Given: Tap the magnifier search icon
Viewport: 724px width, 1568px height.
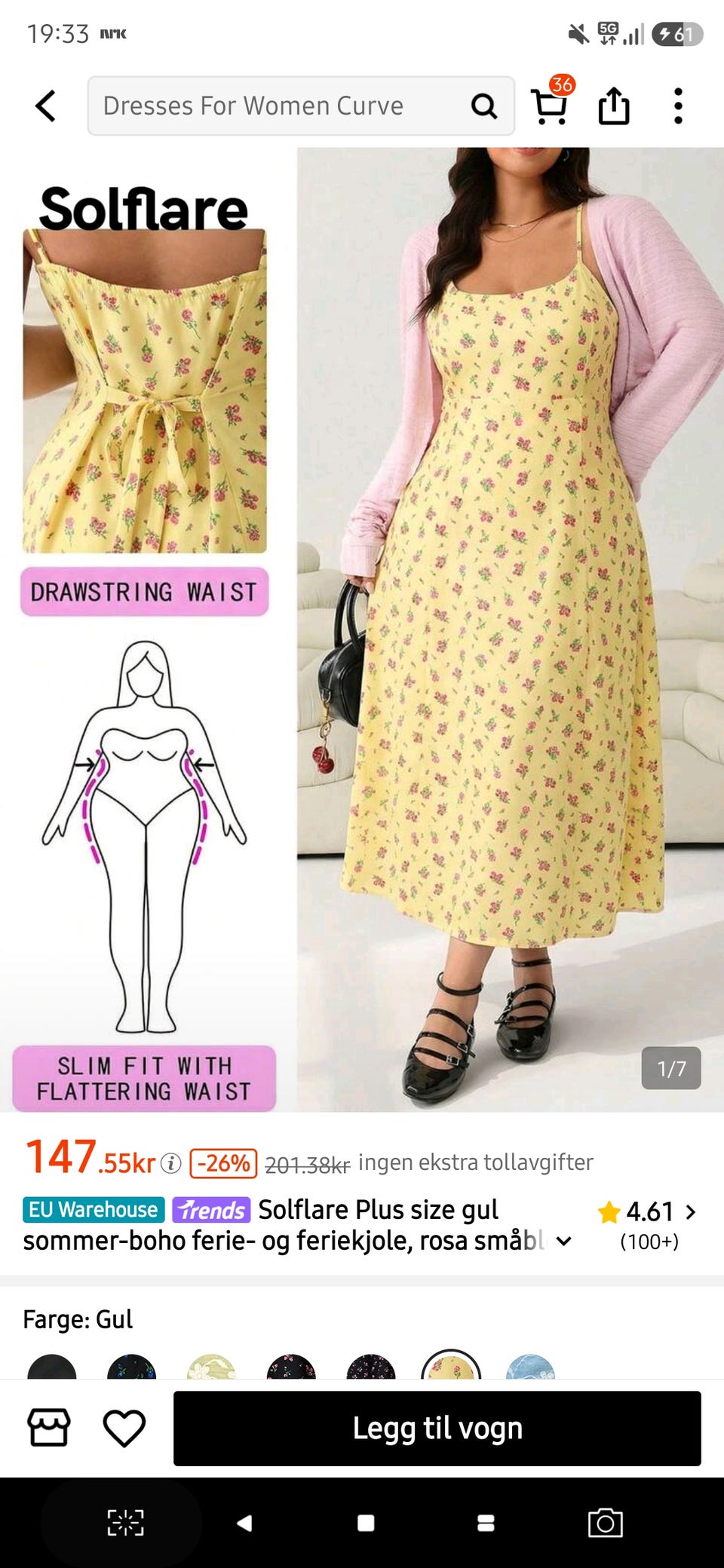Looking at the screenshot, I should (x=484, y=106).
